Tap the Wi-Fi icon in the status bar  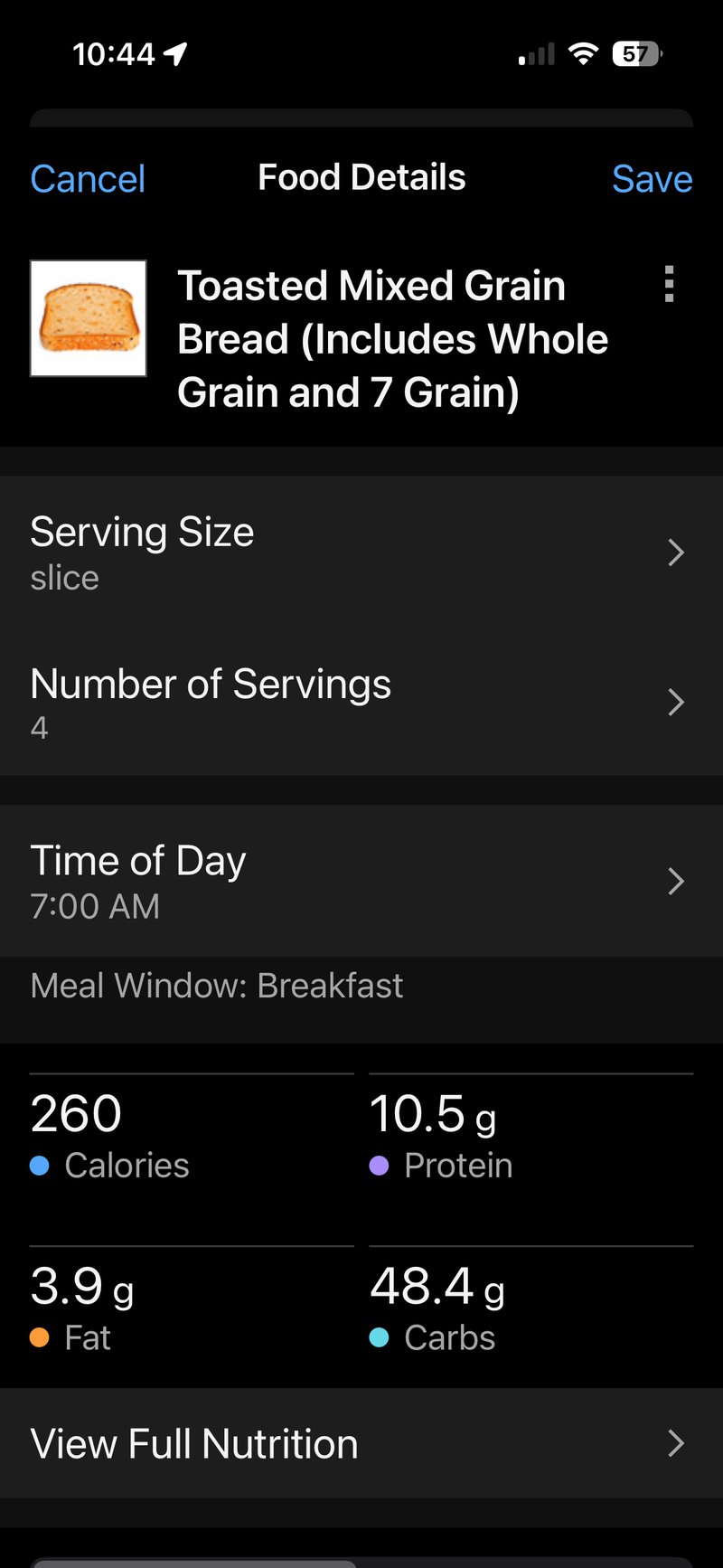point(583,54)
